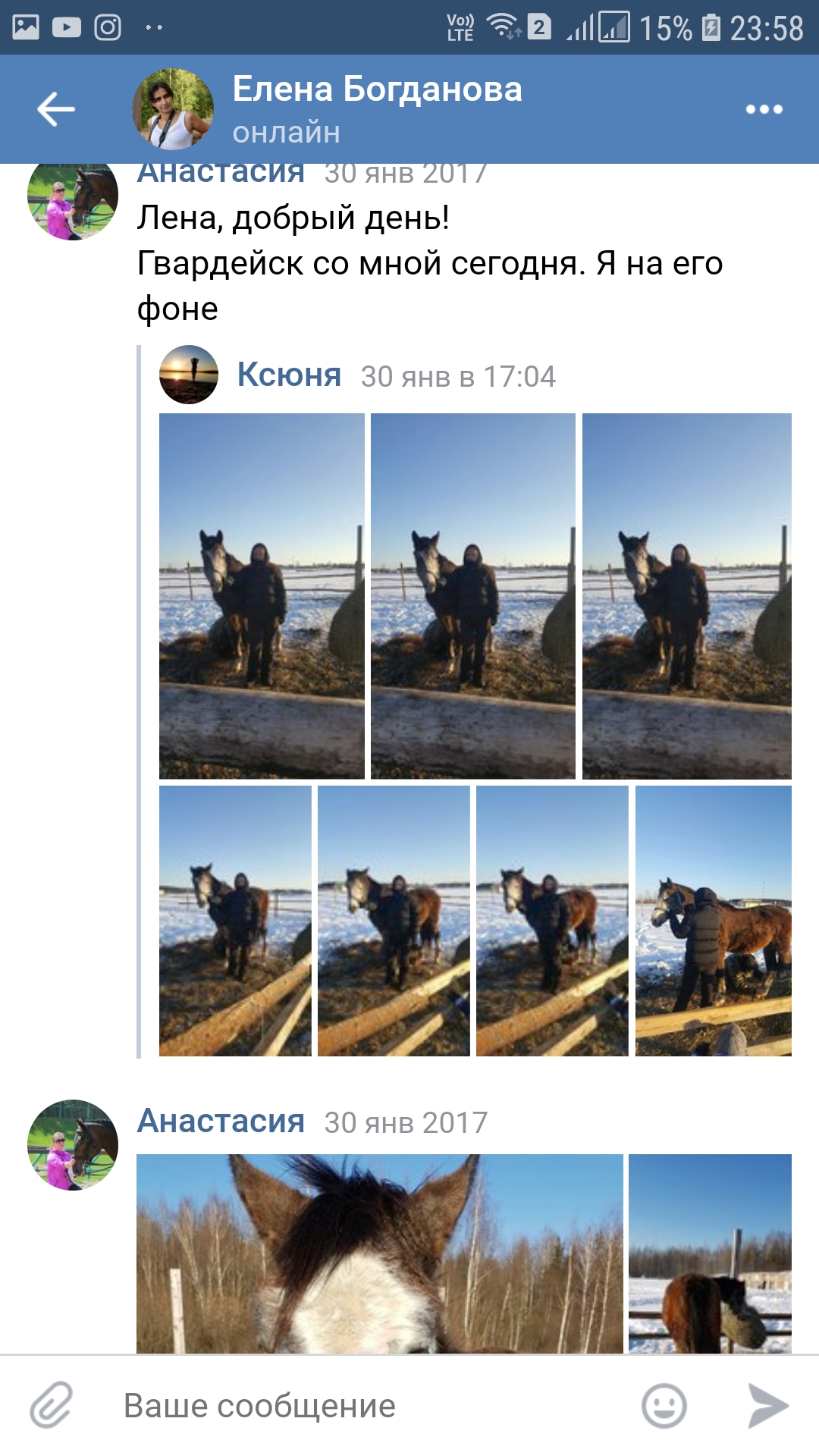Open the three-dot overflow menu

(x=764, y=109)
